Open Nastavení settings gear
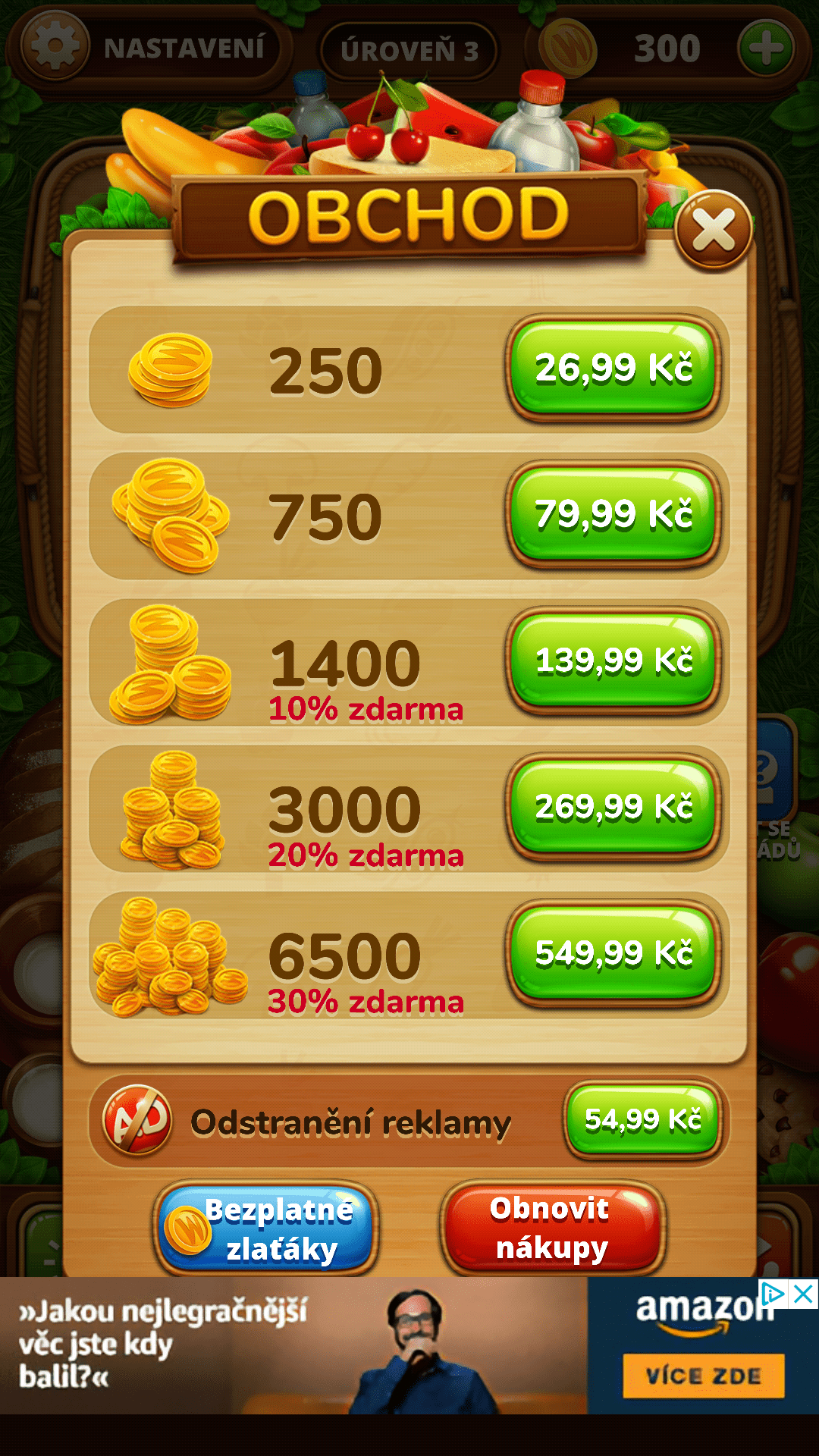The height and width of the screenshot is (1456, 819). tap(55, 47)
